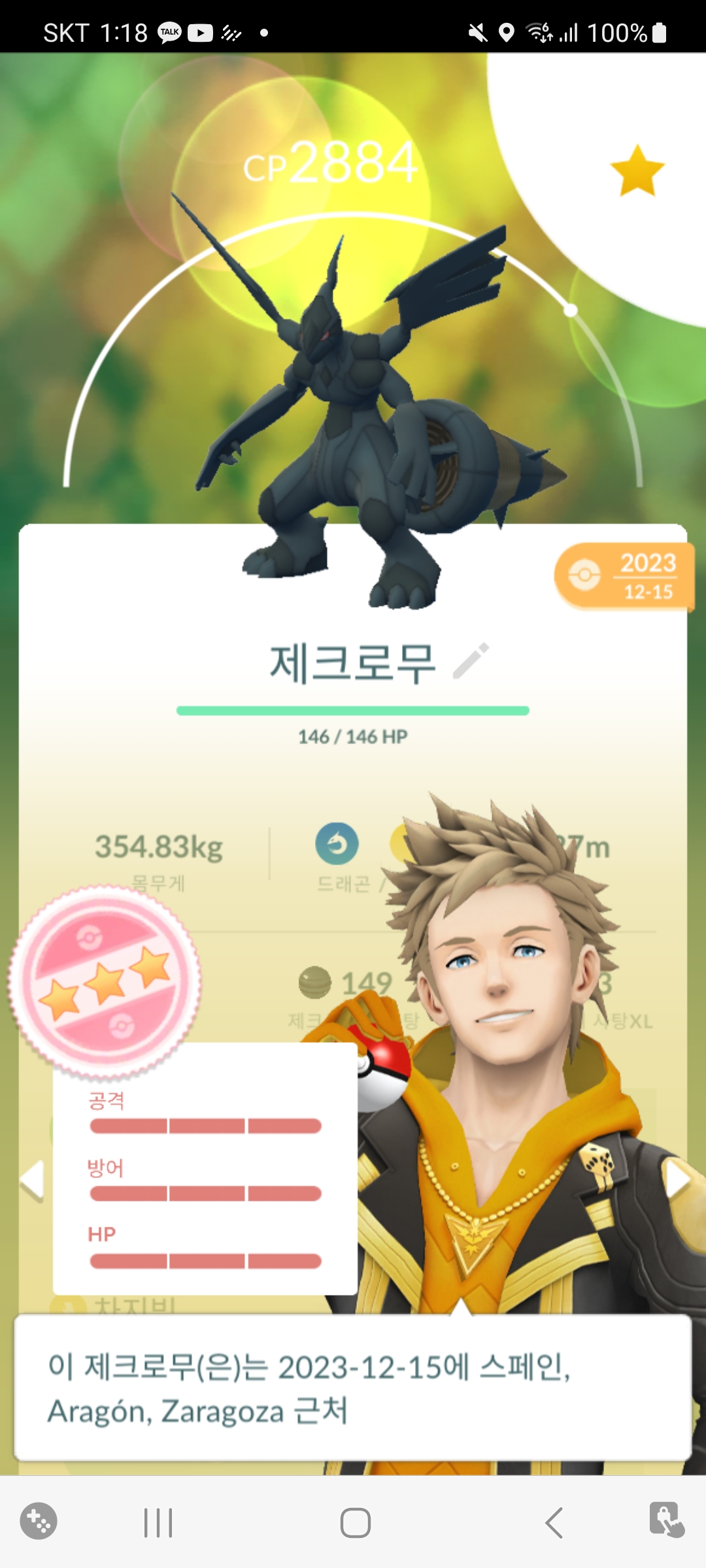
Task: Open the game tools icon in the navigation bar
Action: [39, 1521]
